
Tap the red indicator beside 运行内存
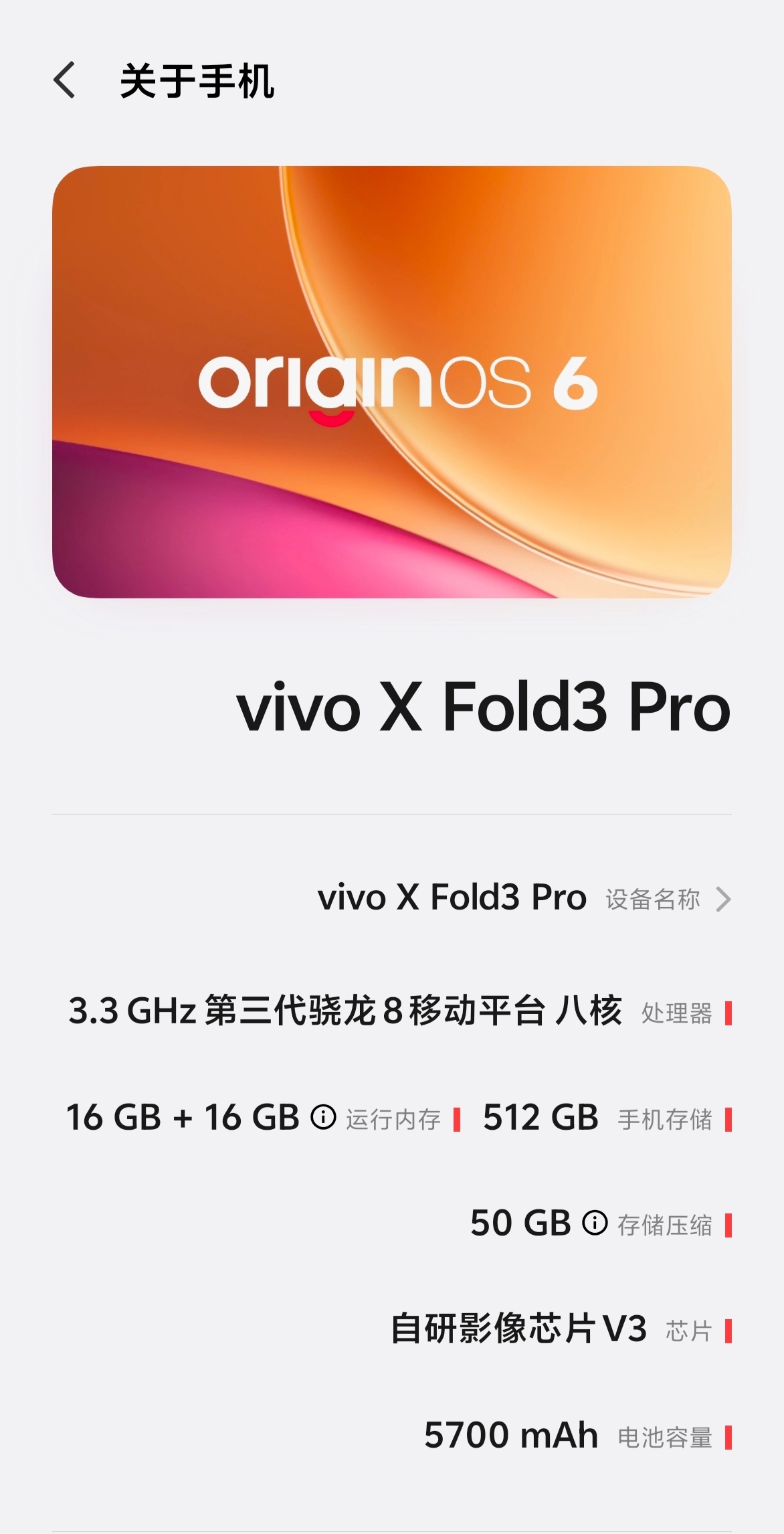pyautogui.click(x=458, y=1118)
